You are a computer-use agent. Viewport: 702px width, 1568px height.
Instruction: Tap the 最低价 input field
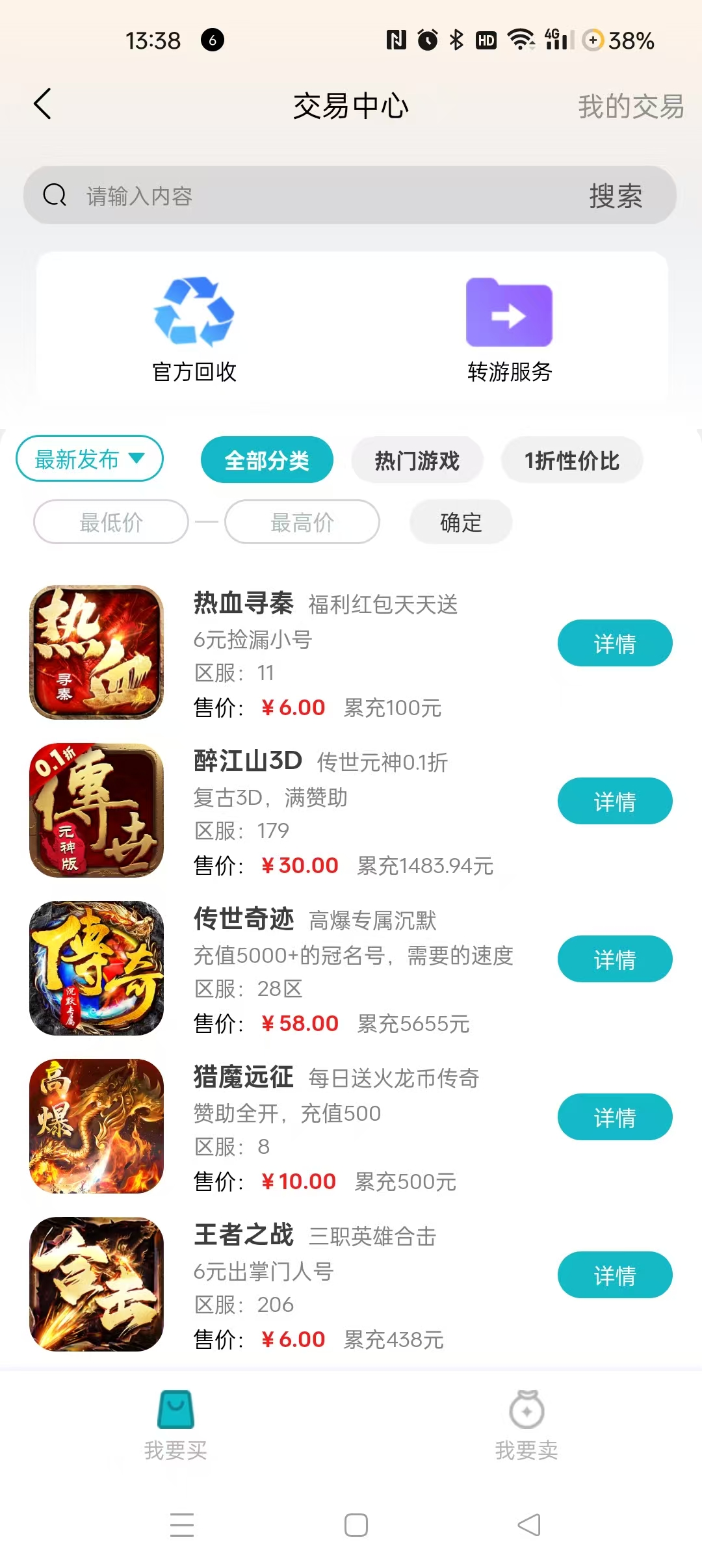111,522
